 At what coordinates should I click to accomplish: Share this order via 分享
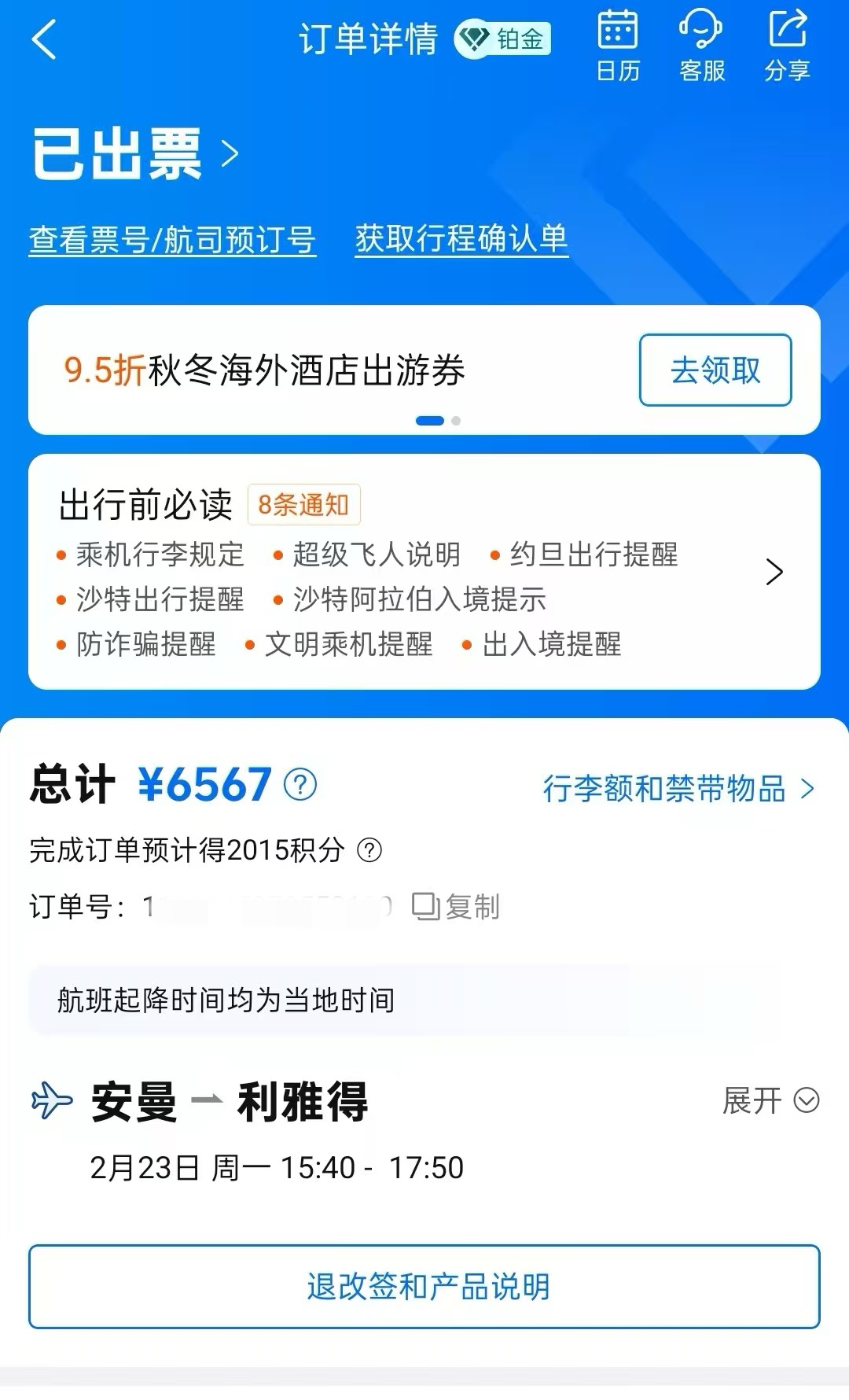787,46
